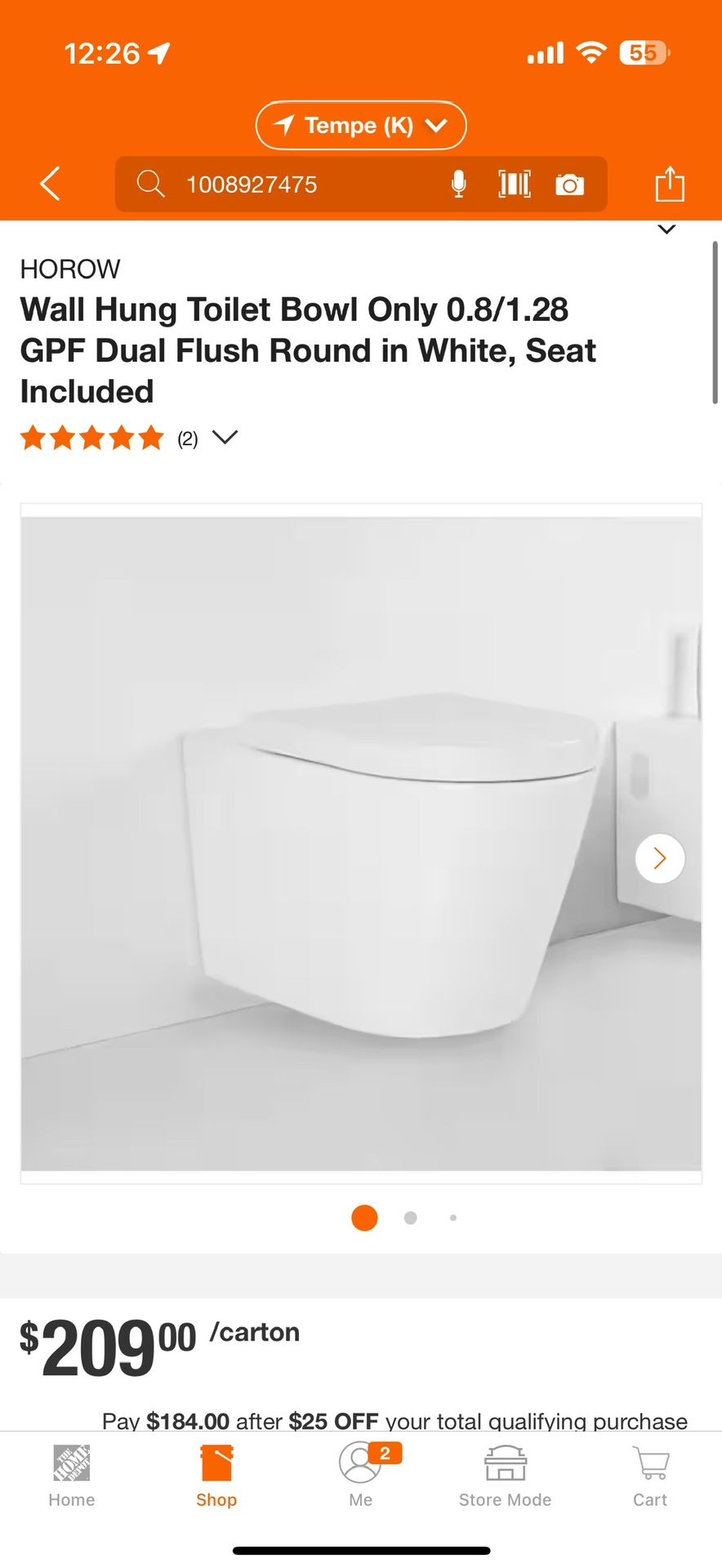Collapse the header with the downward chevron
Image resolution: width=722 pixels, height=1568 pixels.
(x=666, y=229)
